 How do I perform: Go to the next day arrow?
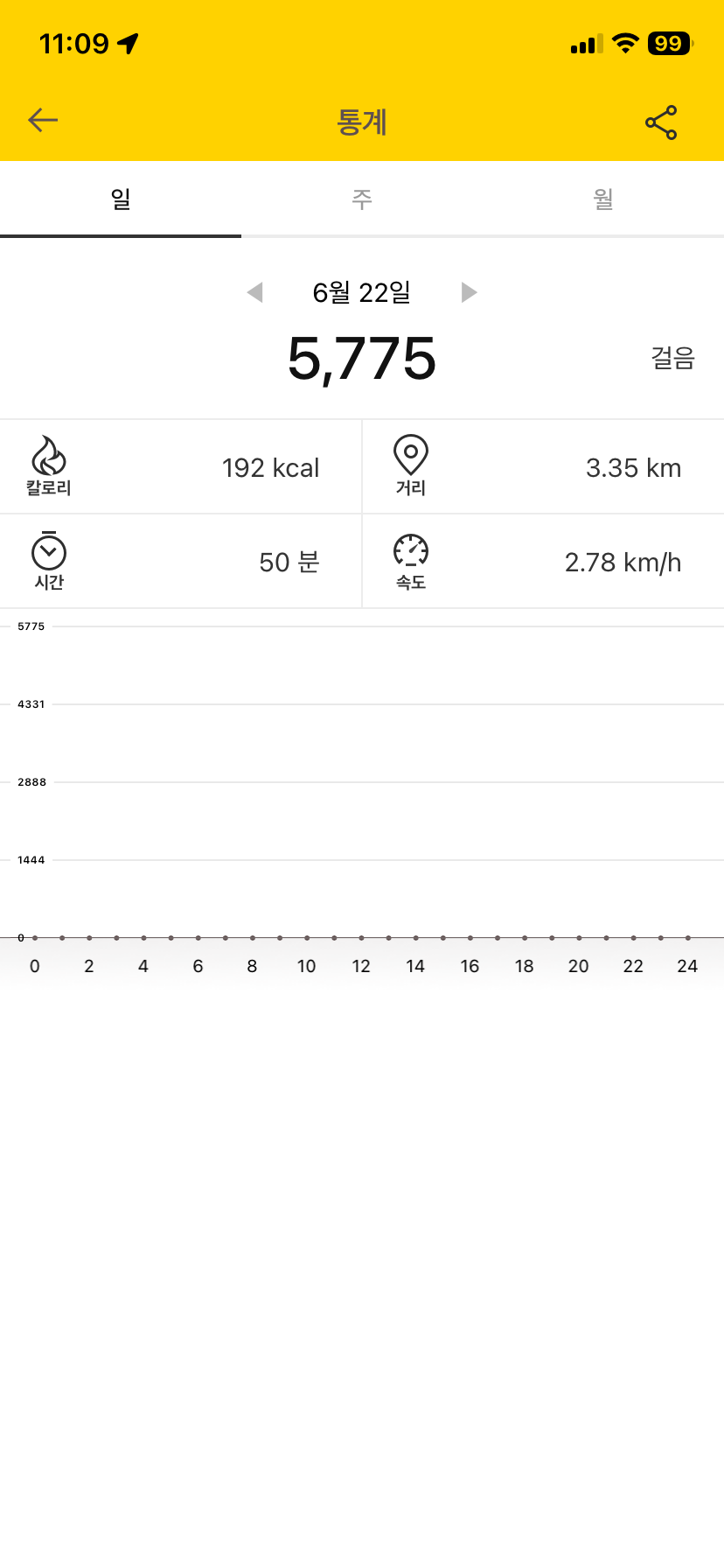click(x=470, y=292)
